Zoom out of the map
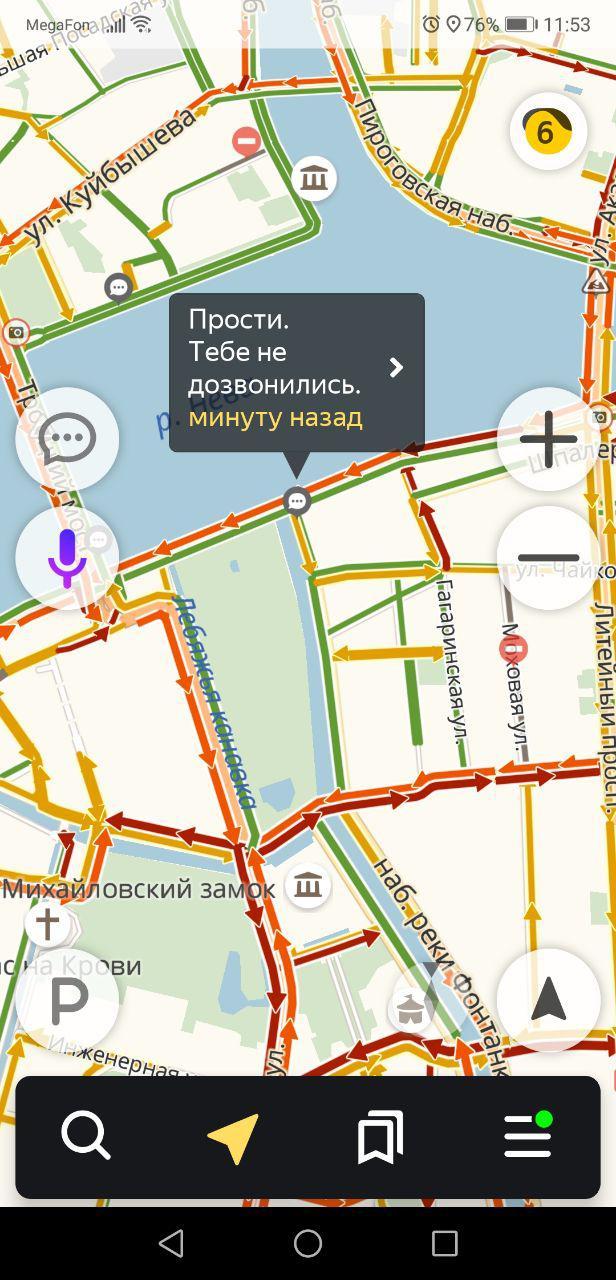Screen dimensions: 616x1280 [548, 557]
